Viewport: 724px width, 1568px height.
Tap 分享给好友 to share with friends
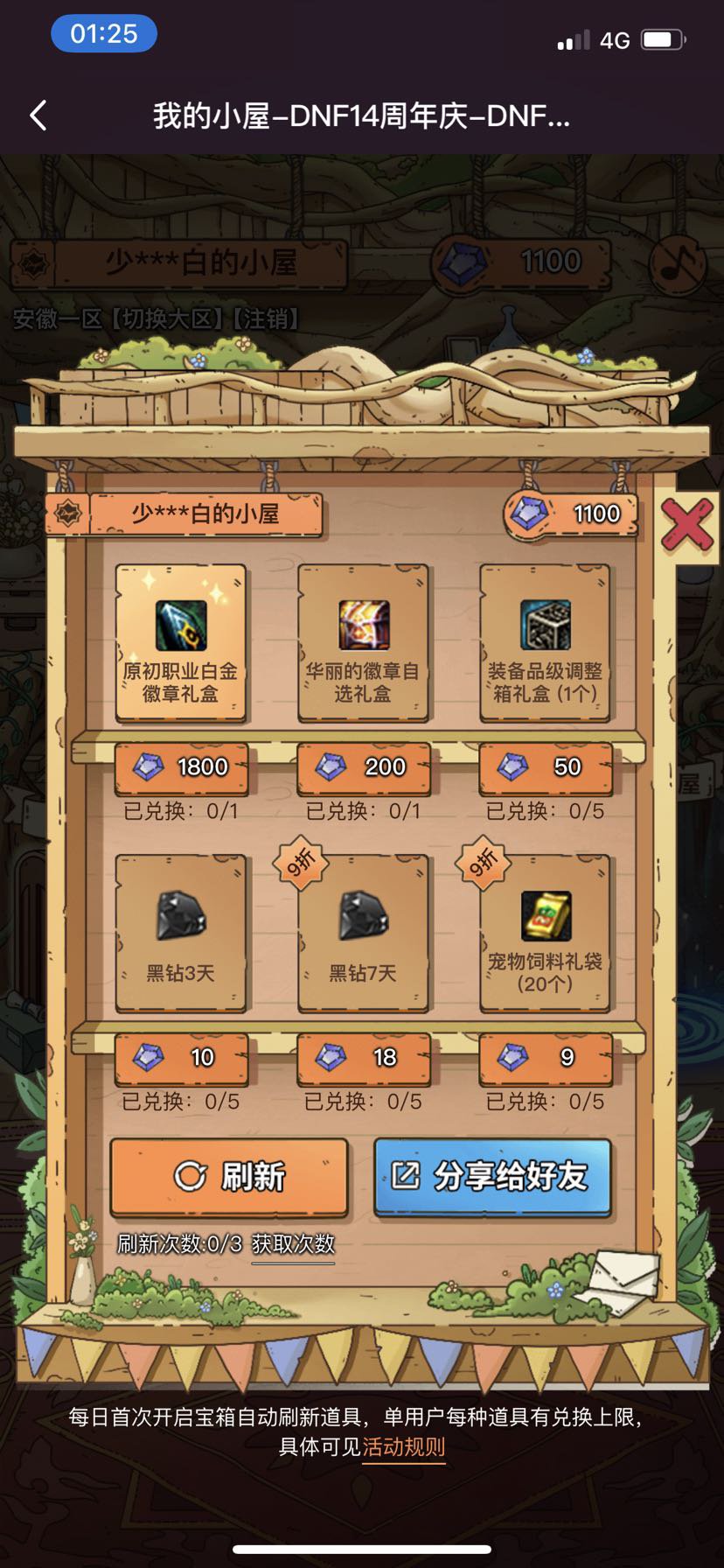(492, 1176)
